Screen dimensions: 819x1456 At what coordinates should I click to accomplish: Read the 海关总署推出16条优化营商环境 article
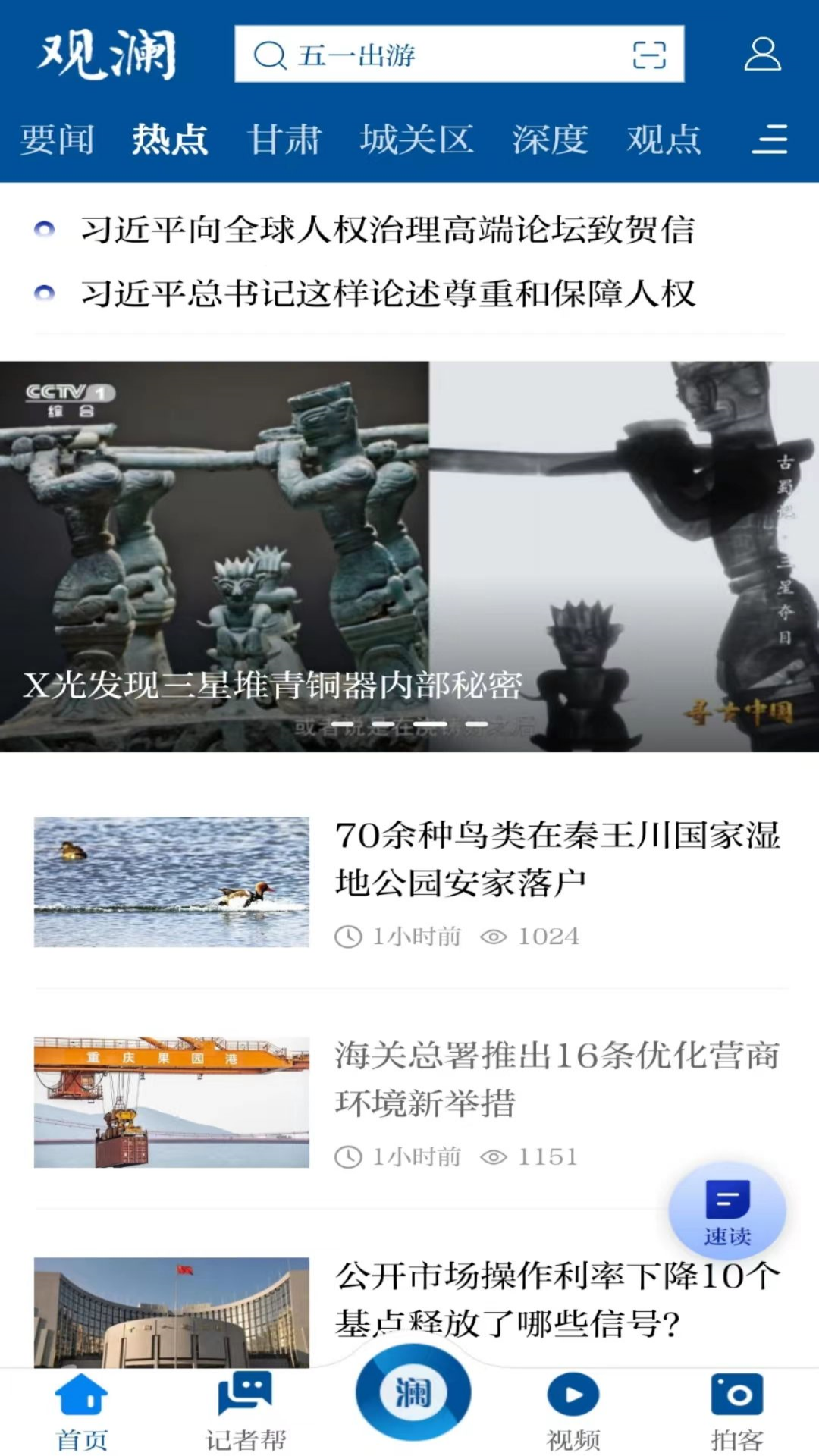tap(557, 1079)
